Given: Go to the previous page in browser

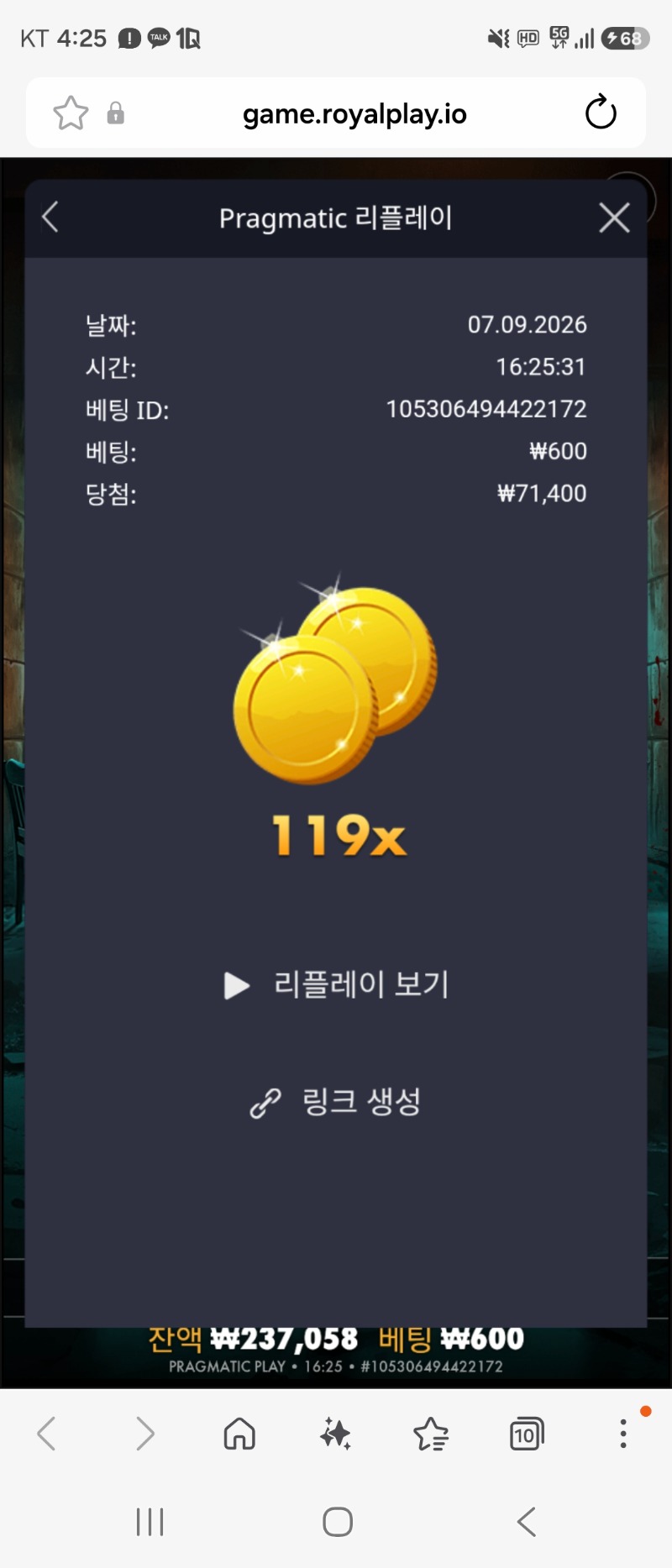Looking at the screenshot, I should click(x=47, y=1433).
